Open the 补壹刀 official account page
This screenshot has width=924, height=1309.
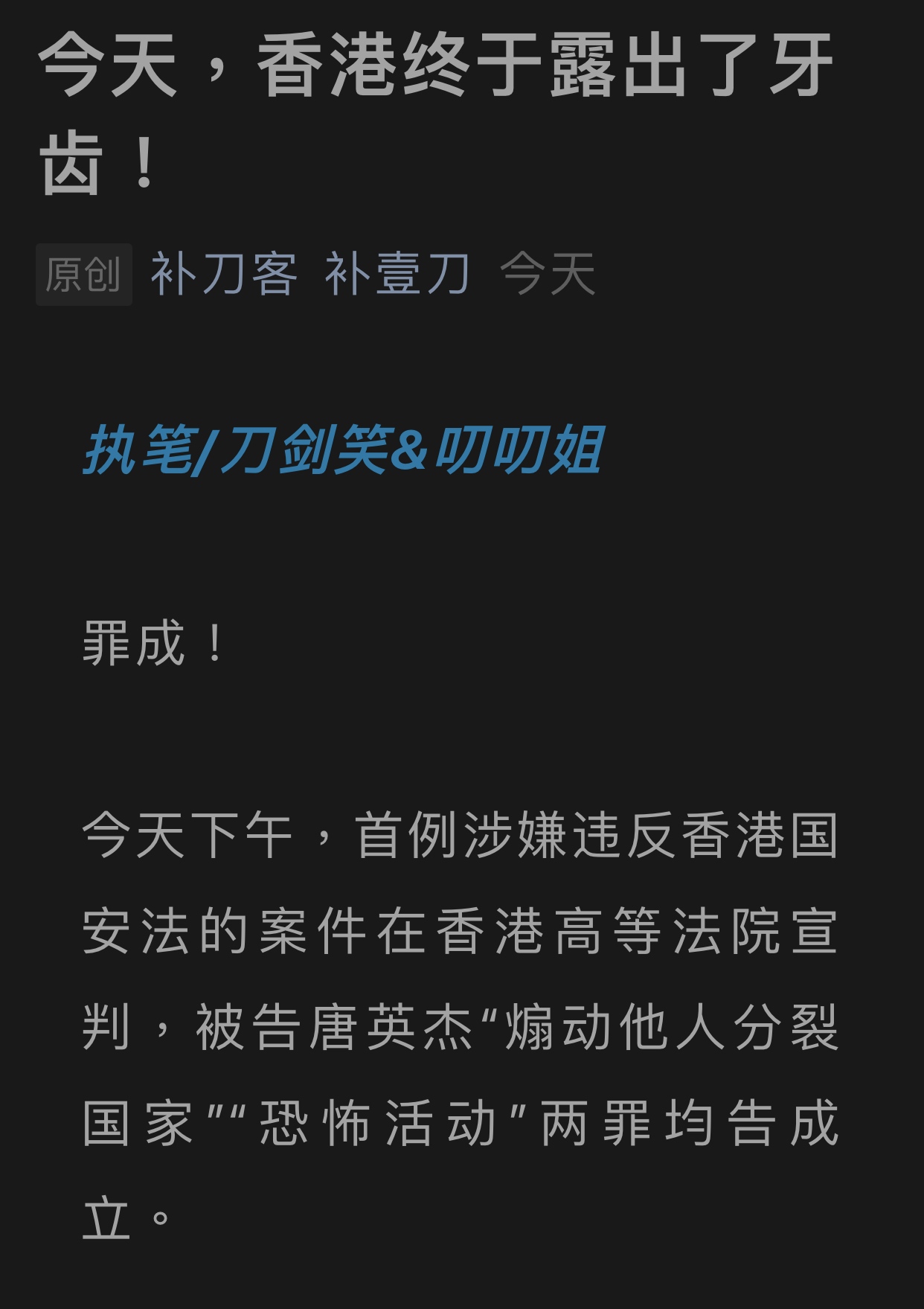tap(398, 274)
